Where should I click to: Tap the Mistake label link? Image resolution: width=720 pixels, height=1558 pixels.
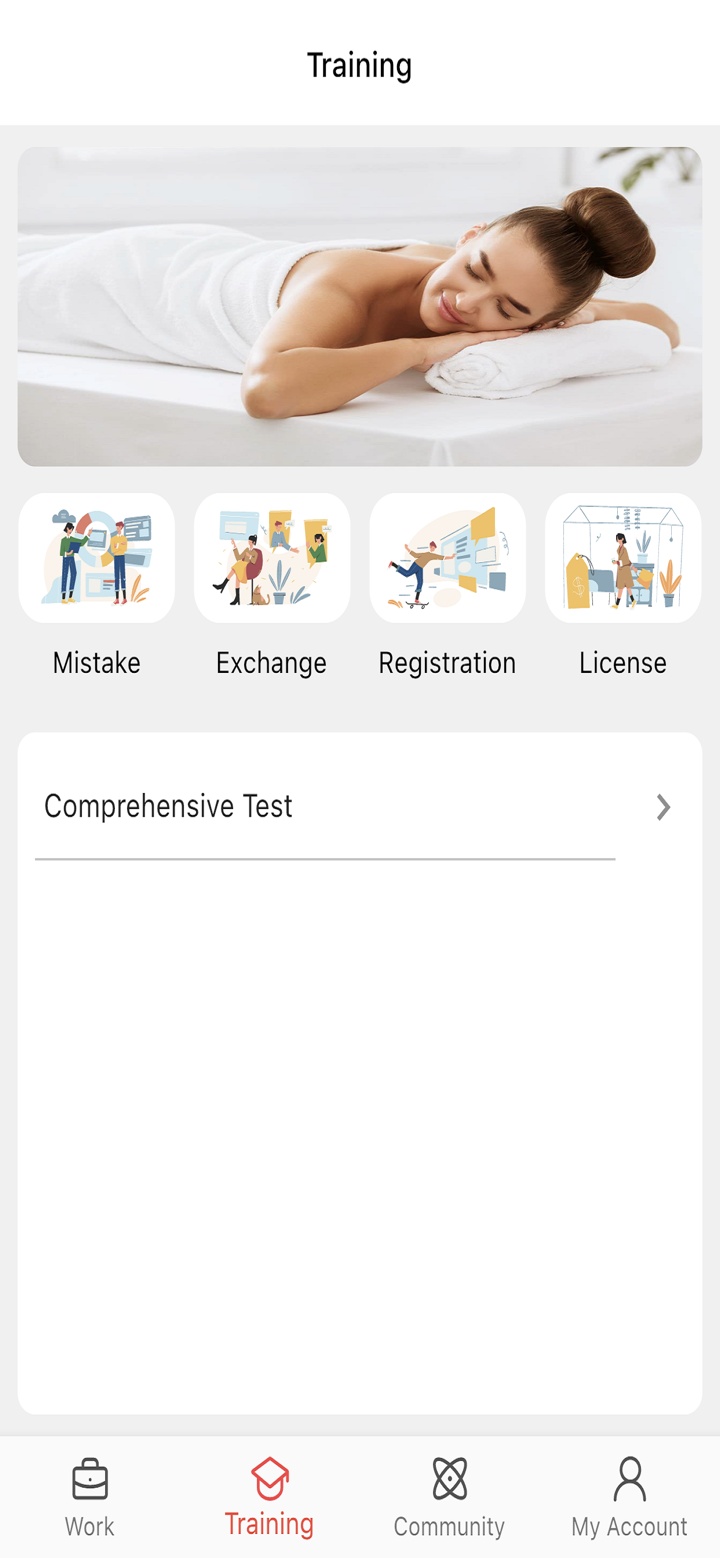[96, 661]
